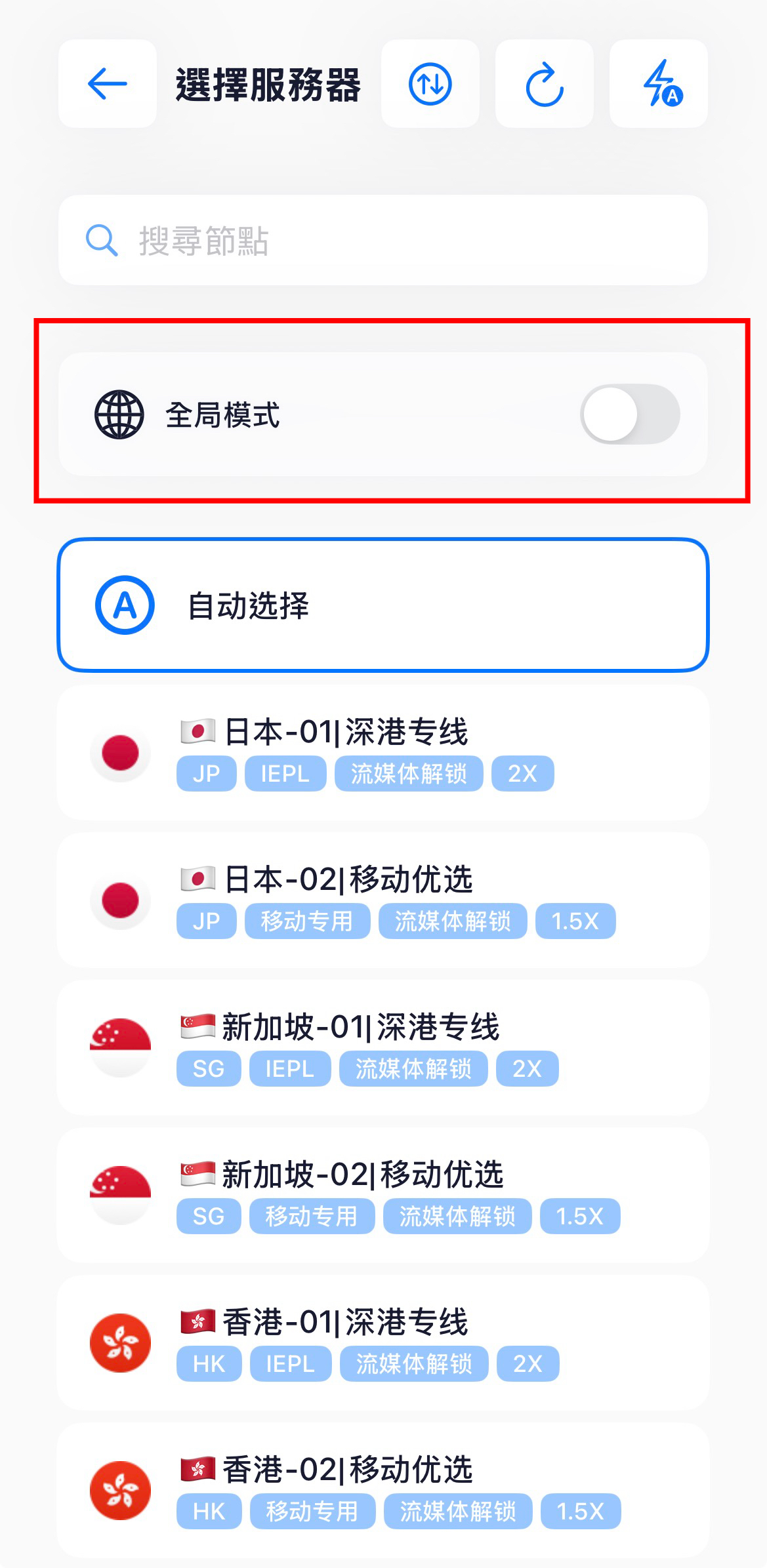Go back using the arrow button
The width and height of the screenshot is (767, 1568).
(x=107, y=84)
